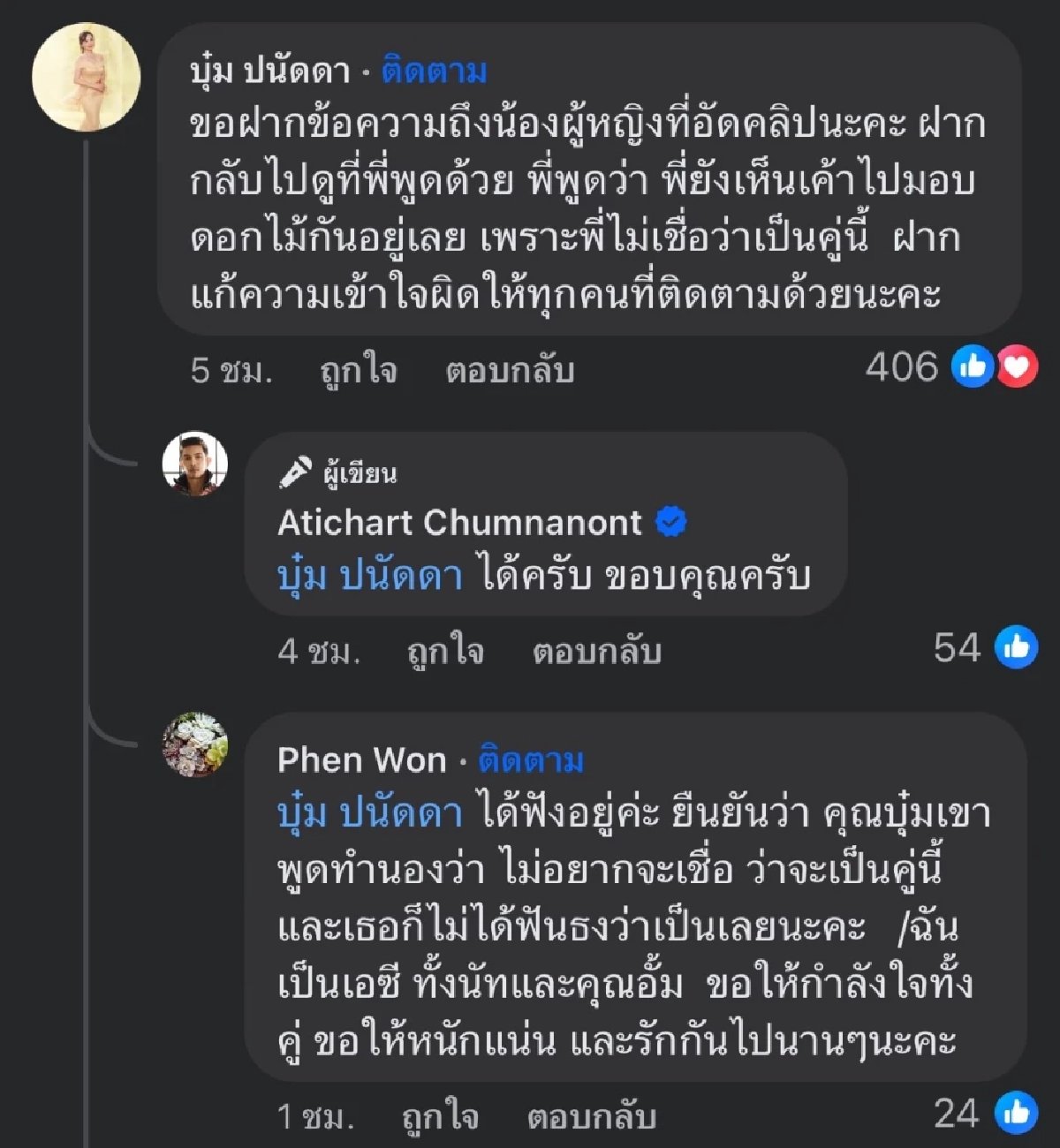Open บุ๋ม ปนัดดา mention in Atichart's reply
Image resolution: width=1060 pixels, height=1148 pixels.
[369, 576]
